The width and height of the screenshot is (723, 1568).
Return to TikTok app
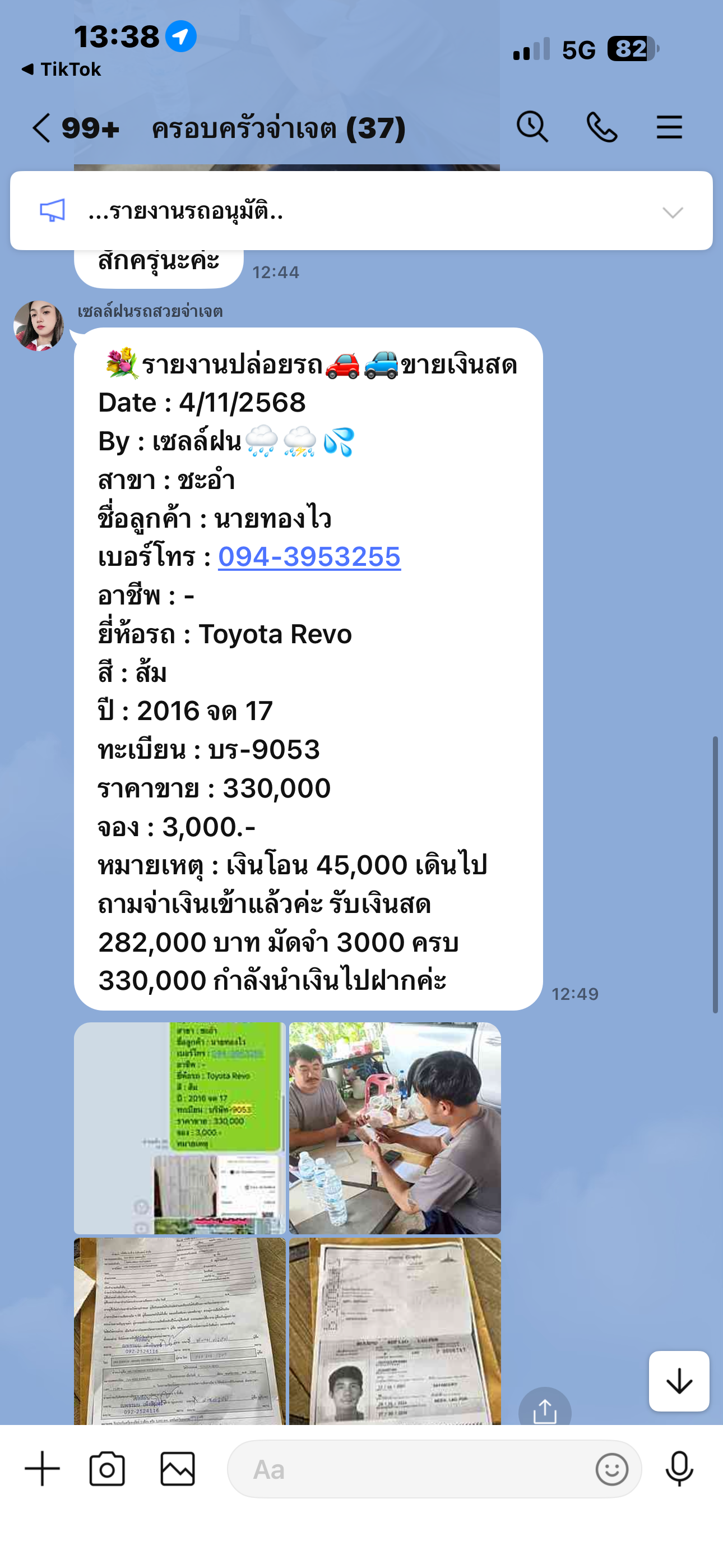[61, 70]
